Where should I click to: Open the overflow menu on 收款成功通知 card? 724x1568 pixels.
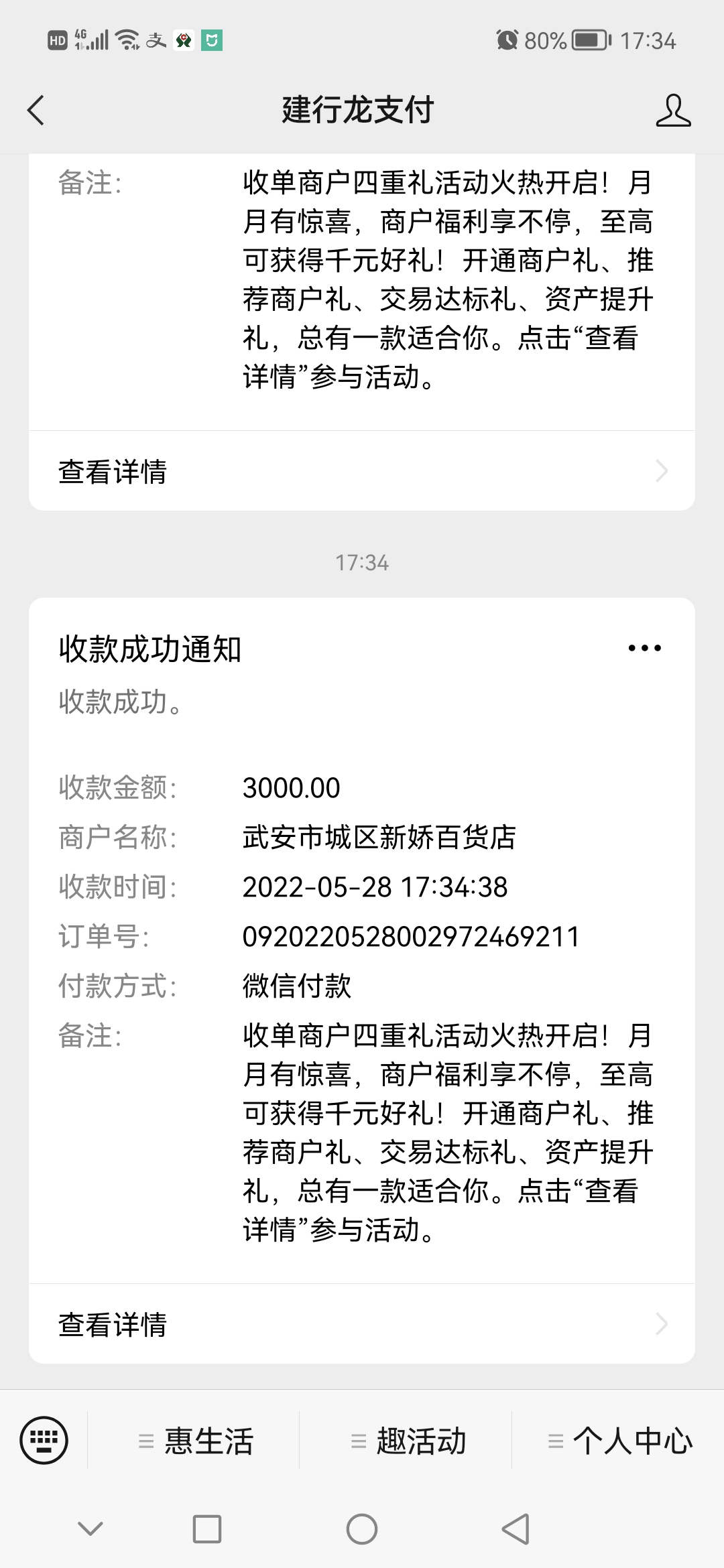(x=644, y=648)
